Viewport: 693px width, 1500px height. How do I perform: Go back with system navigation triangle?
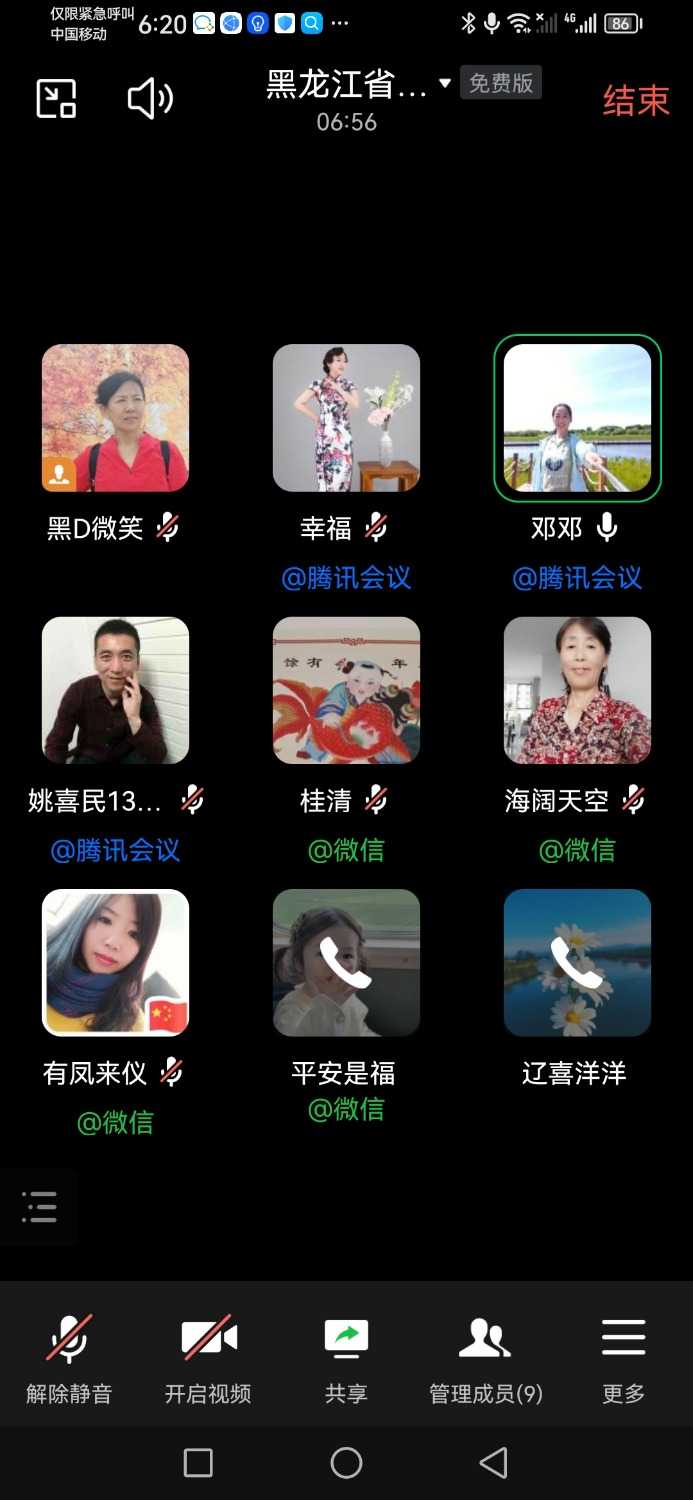coord(493,1462)
